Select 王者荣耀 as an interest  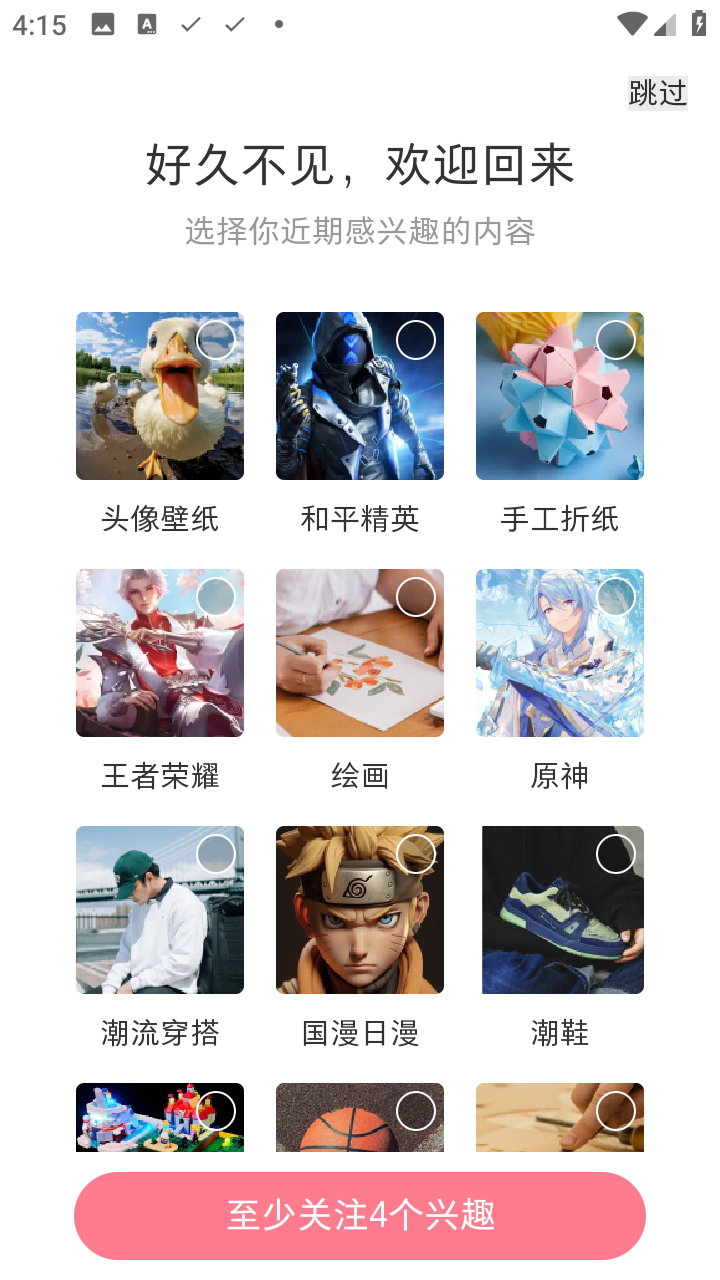(x=160, y=653)
